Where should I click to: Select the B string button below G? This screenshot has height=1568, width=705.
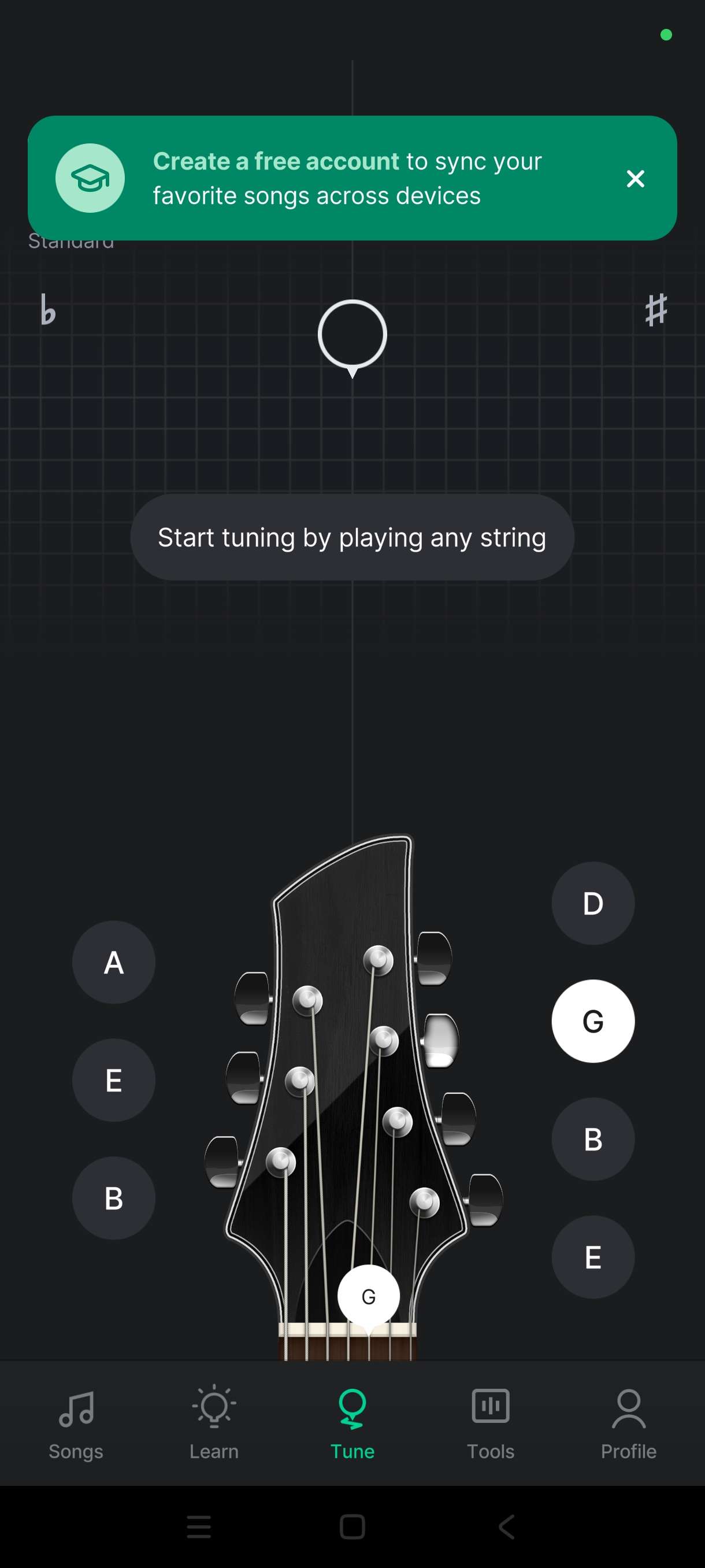tap(592, 1139)
